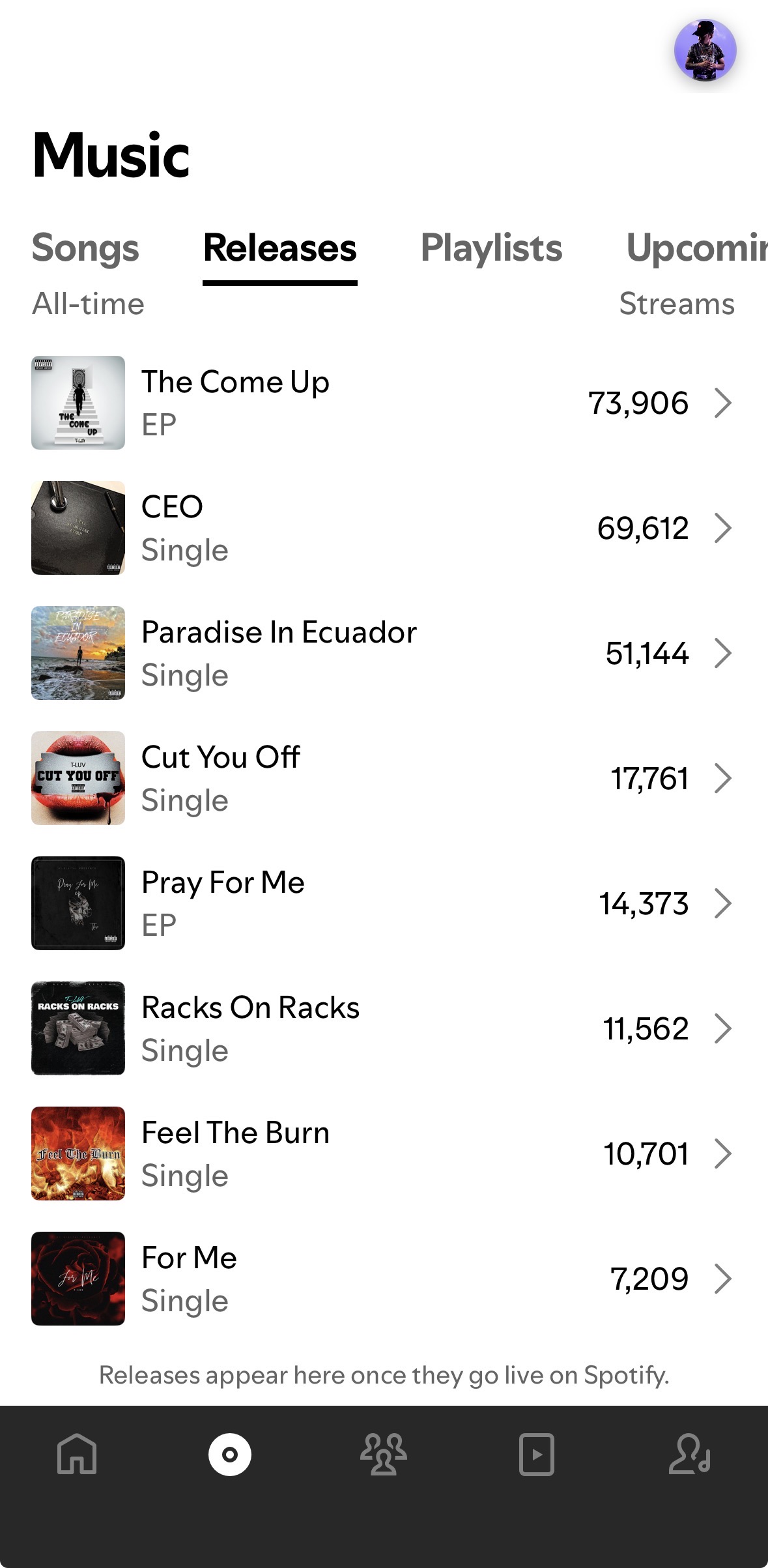Select the Releases tab
768x1568 pixels.
pos(280,248)
